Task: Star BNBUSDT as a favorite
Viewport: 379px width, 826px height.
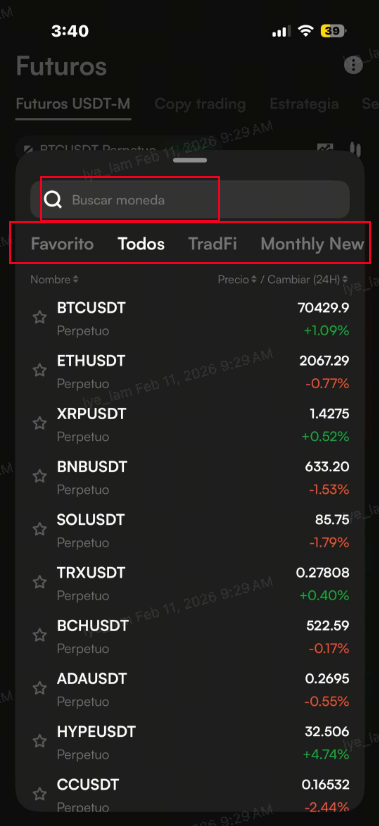Action: pyautogui.click(x=40, y=476)
